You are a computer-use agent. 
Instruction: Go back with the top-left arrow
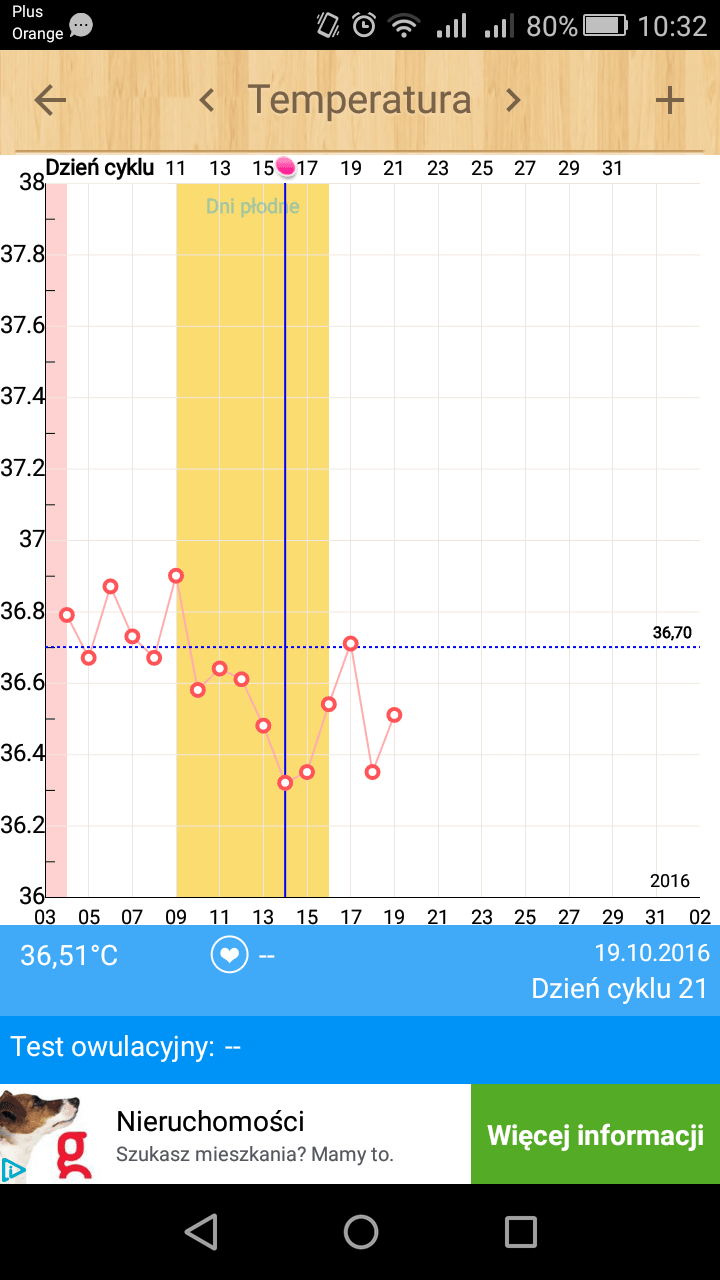(x=50, y=100)
